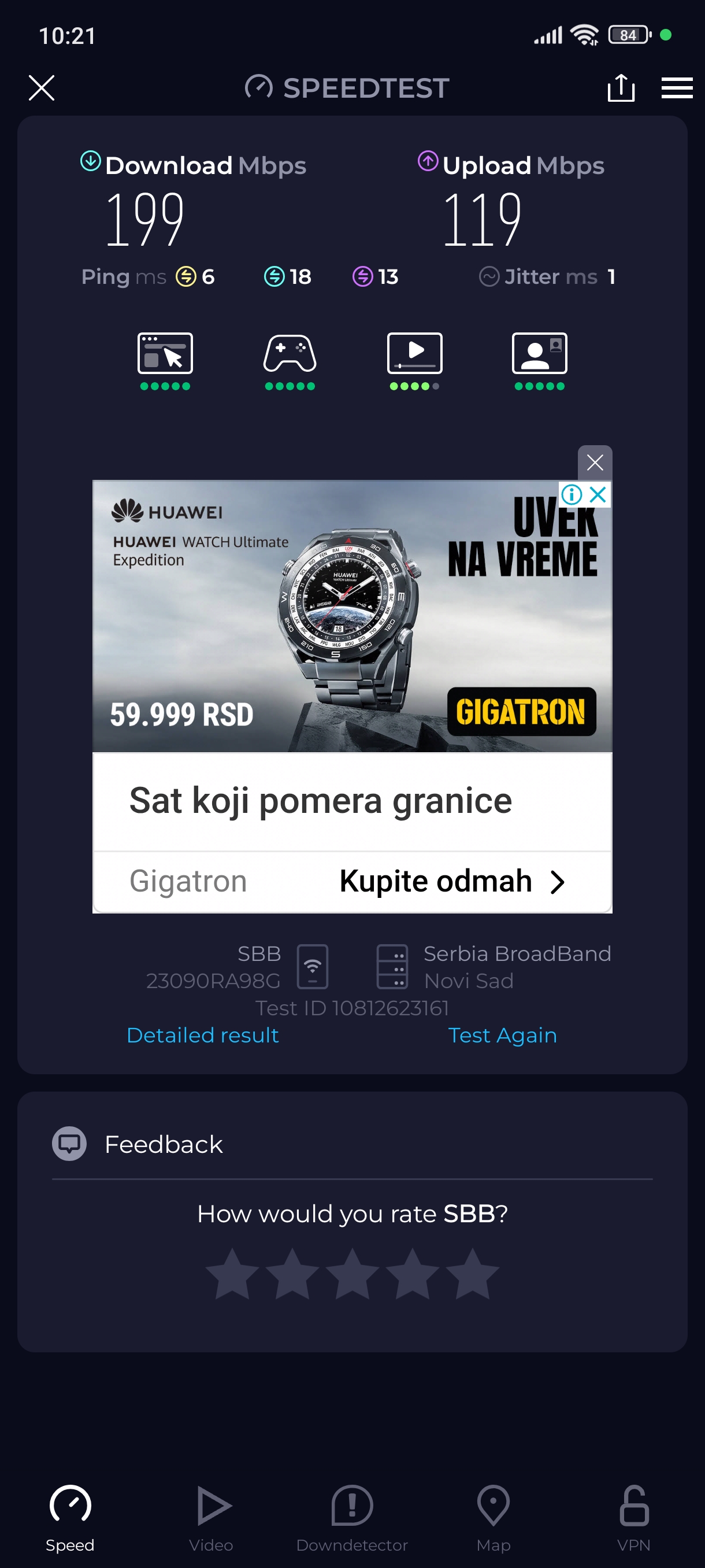View the video streaming quality score
This screenshot has height=1568, width=705.
point(414,360)
